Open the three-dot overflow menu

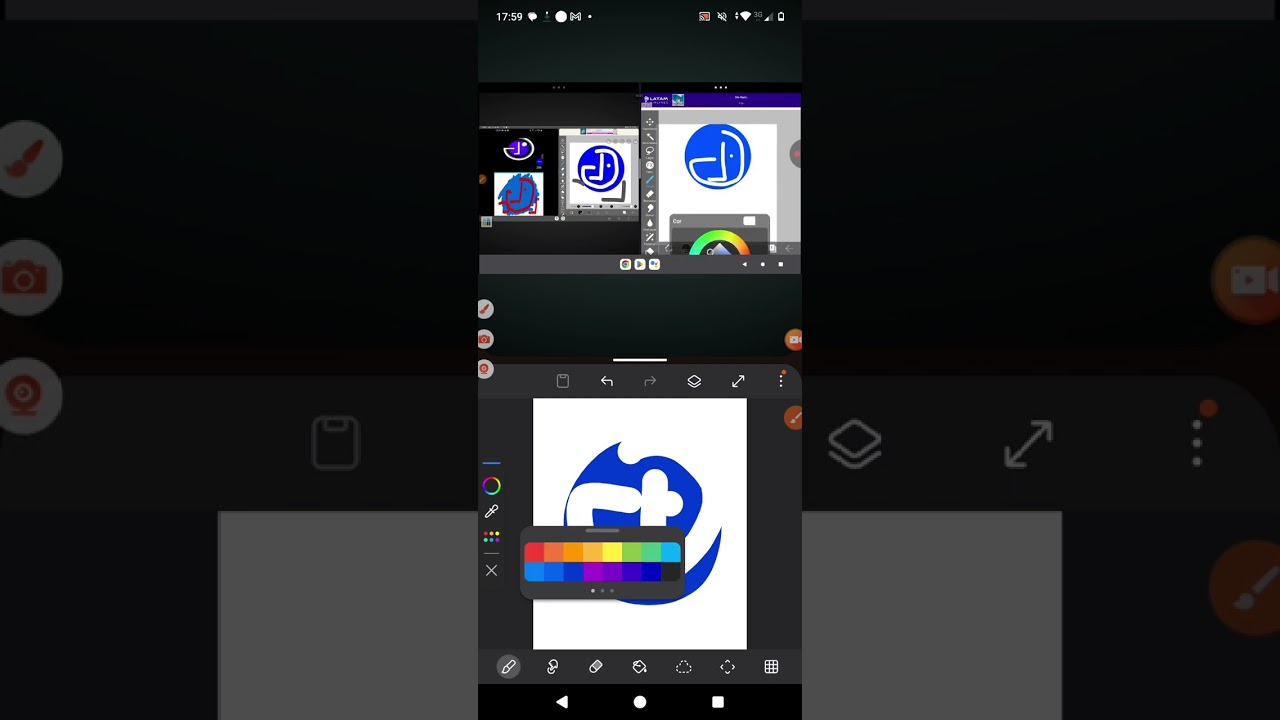pos(781,381)
